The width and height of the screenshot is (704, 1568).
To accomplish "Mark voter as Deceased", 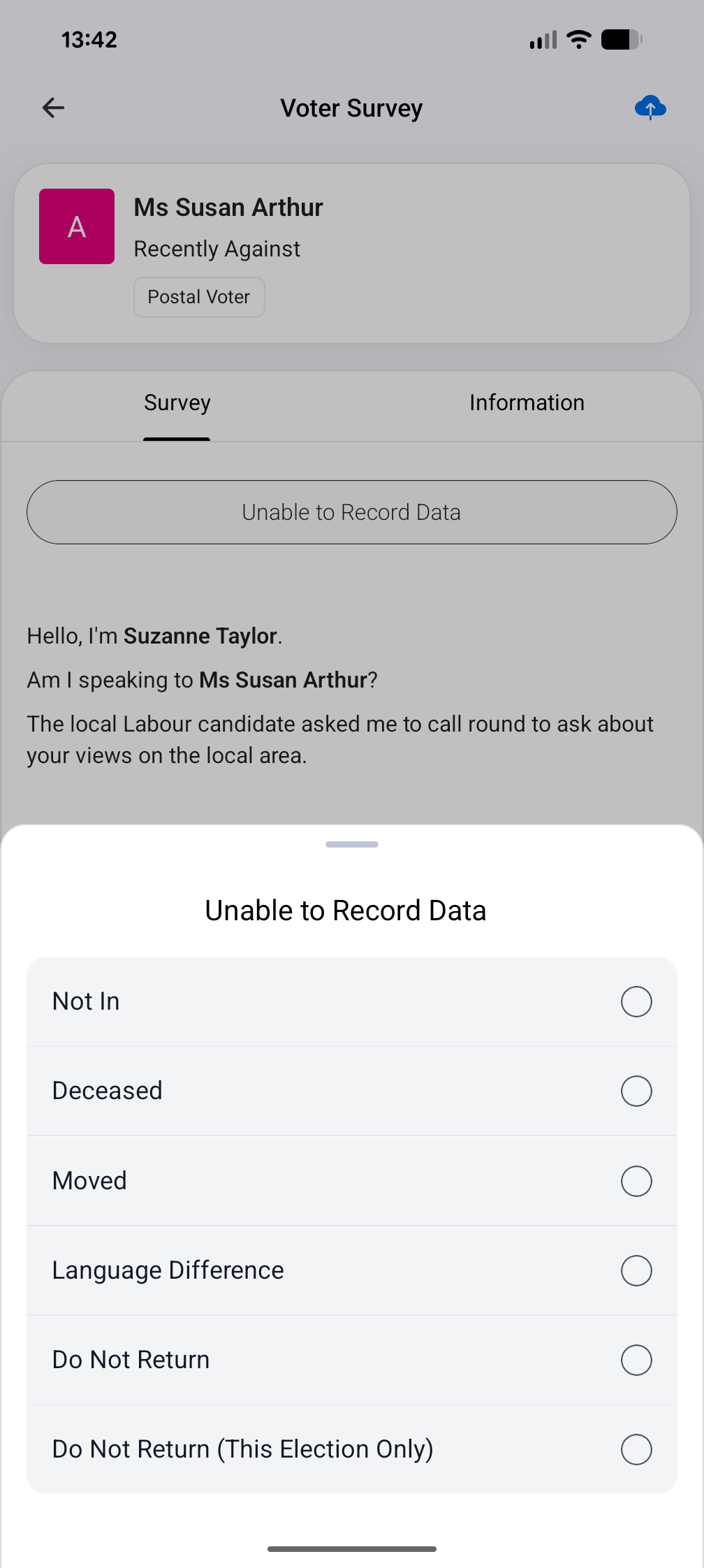I will pos(636,1091).
